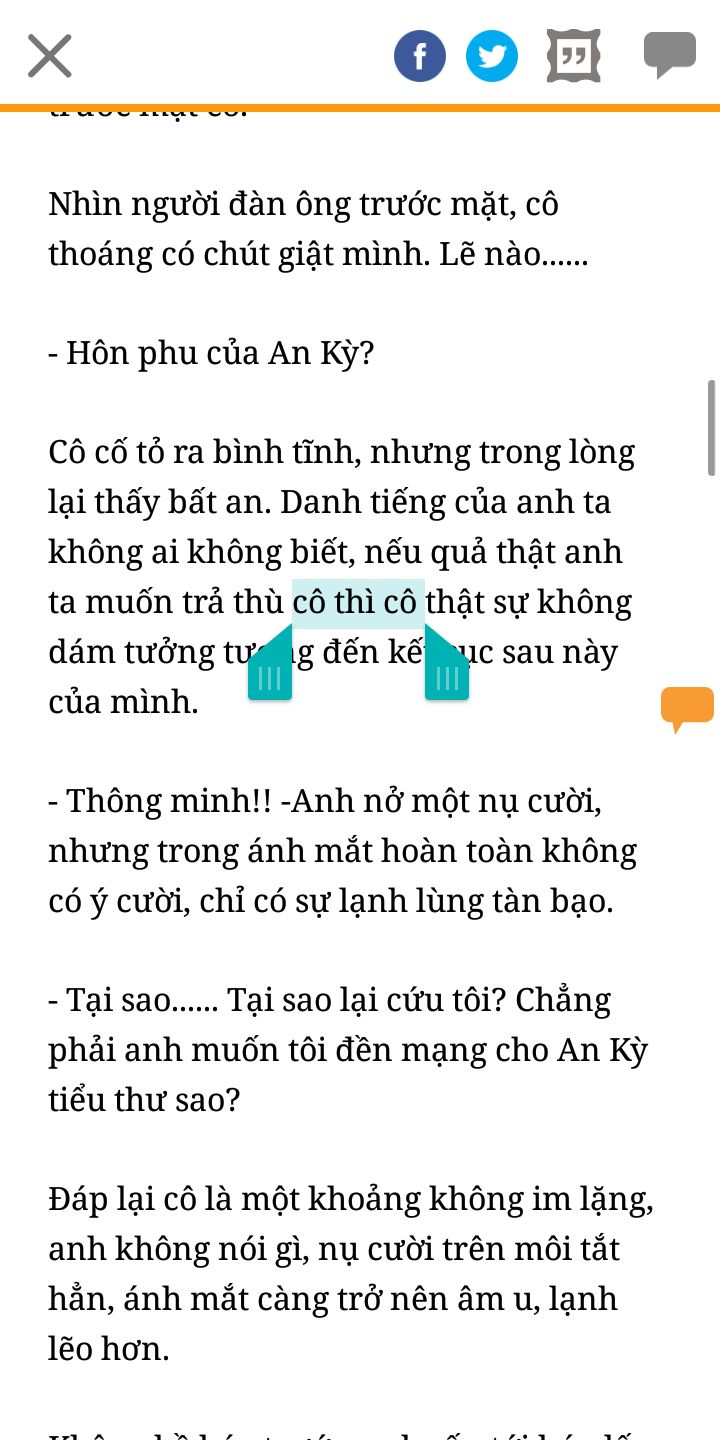Create a quote image from selection
720x1440 pixels.
click(573, 56)
